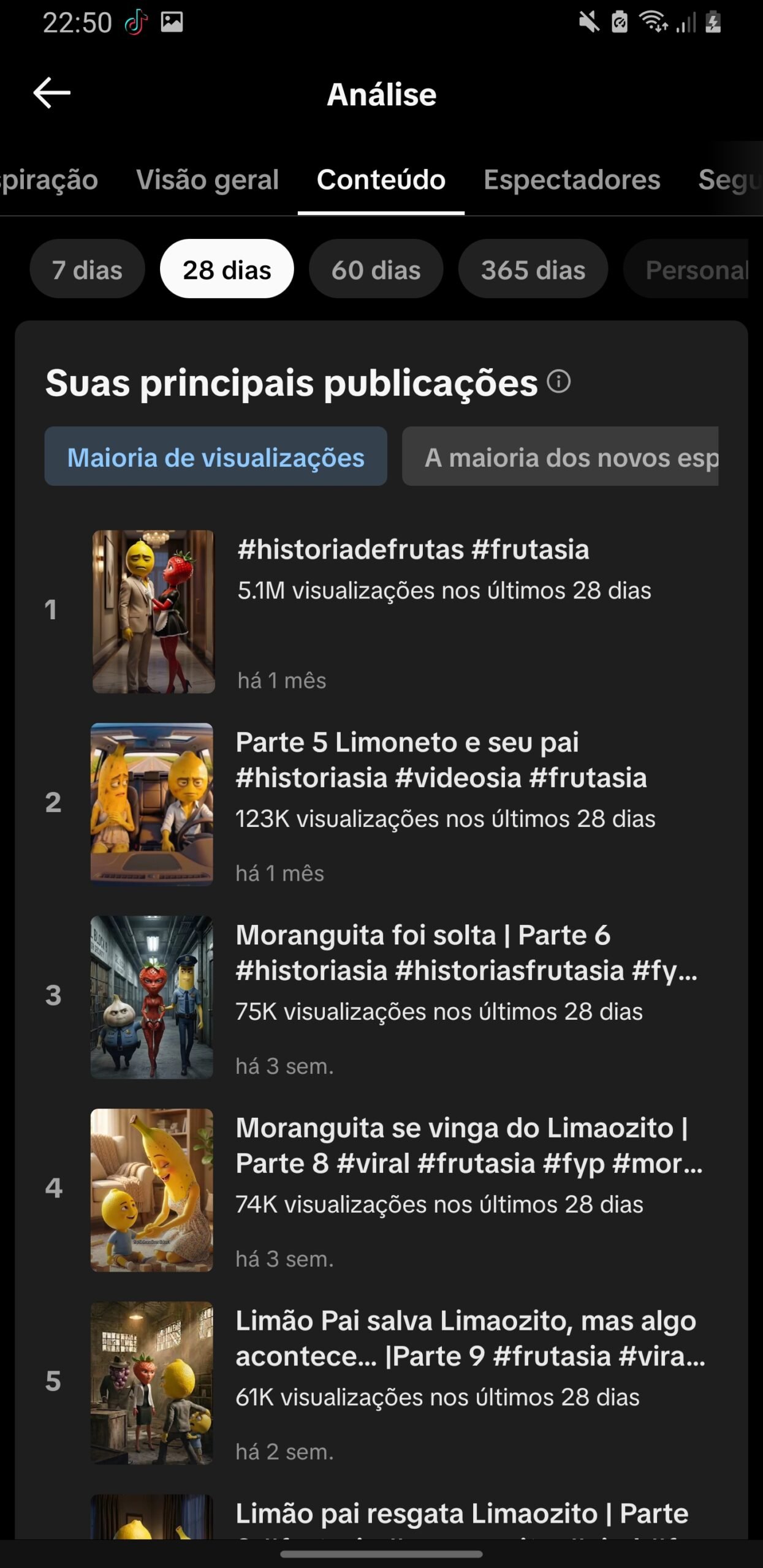
Task: Select A maioria dos novos espectadores filter
Action: click(560, 457)
